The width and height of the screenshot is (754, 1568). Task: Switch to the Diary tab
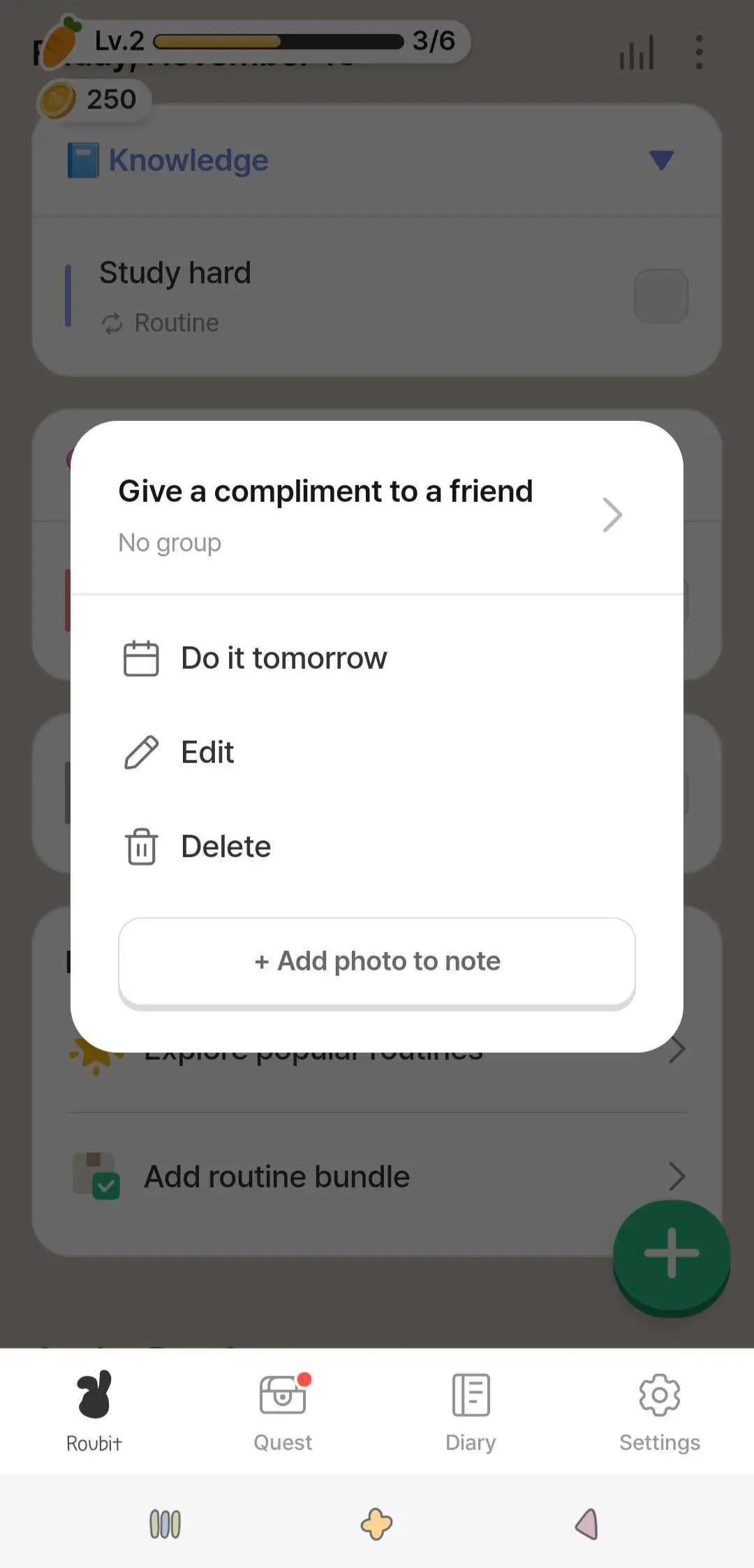471,1412
